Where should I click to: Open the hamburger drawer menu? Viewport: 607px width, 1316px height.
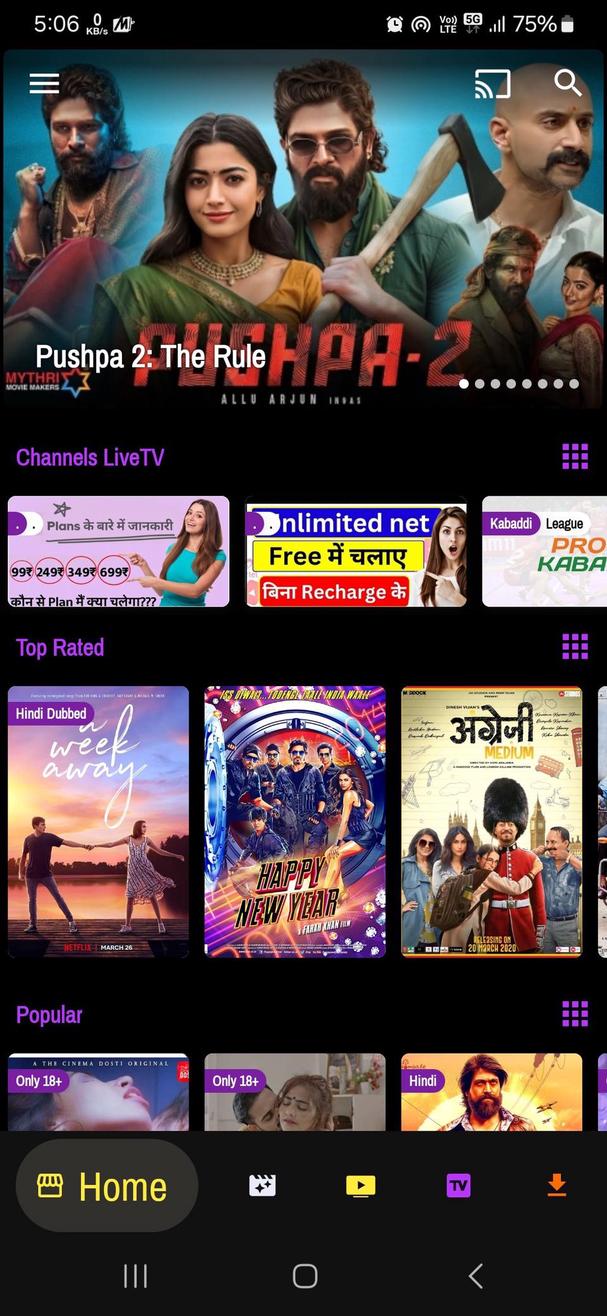pos(44,83)
